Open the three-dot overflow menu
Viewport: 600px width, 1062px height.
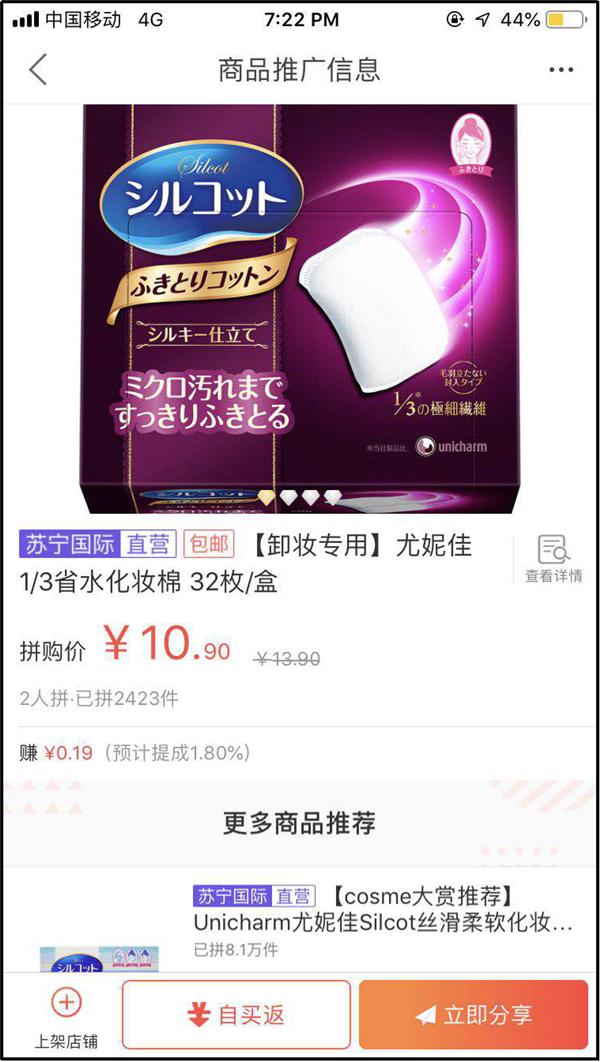click(562, 70)
